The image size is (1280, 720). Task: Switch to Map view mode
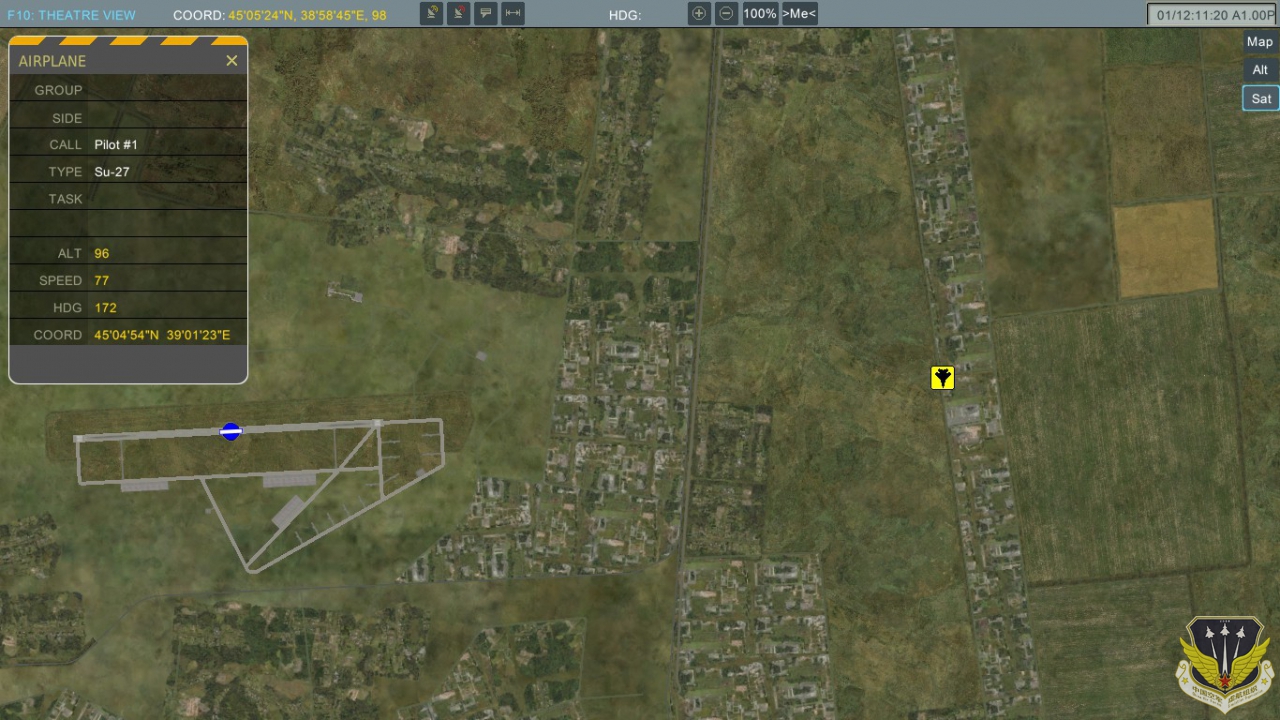tap(1260, 42)
